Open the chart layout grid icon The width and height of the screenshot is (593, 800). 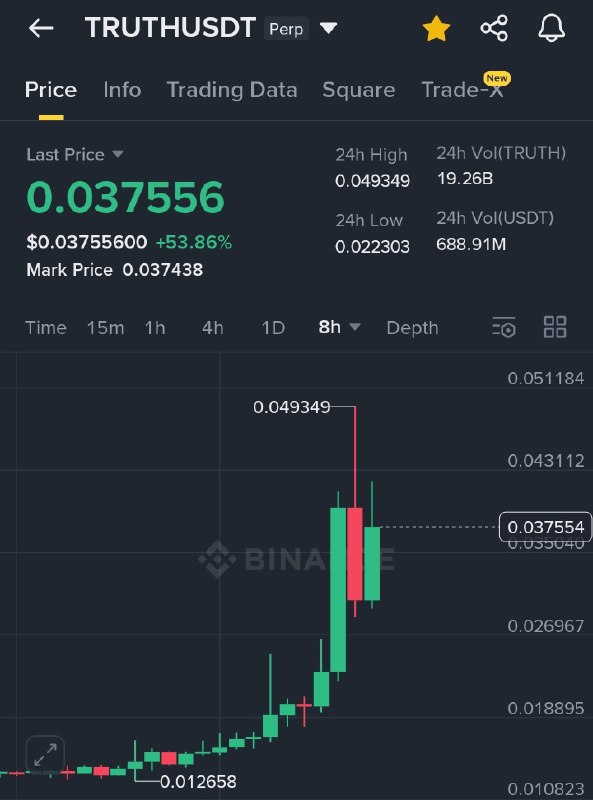(555, 327)
